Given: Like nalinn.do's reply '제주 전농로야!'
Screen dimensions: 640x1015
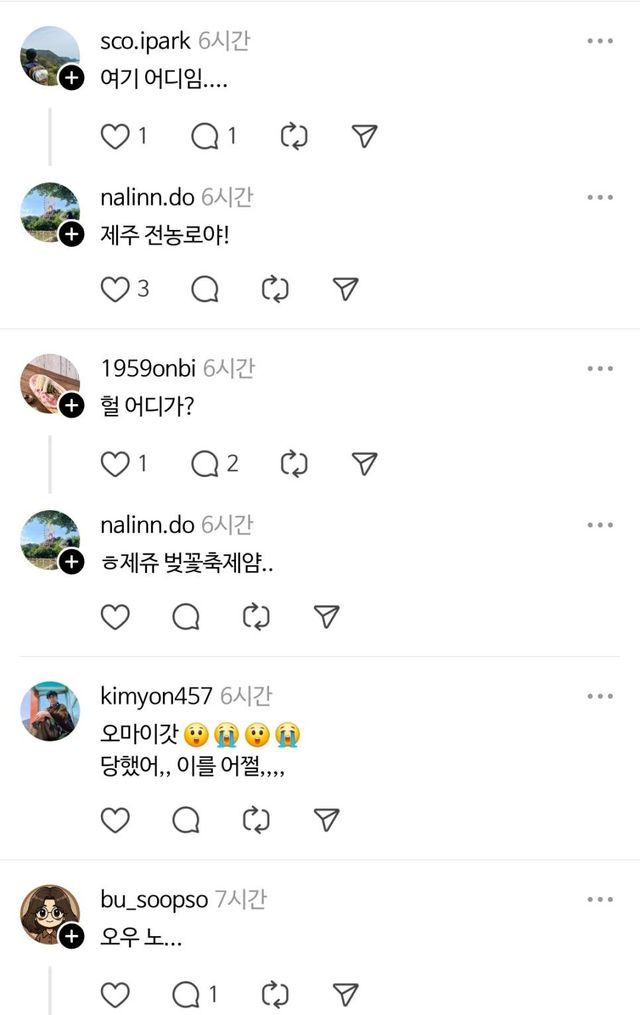Looking at the screenshot, I should click(116, 289).
